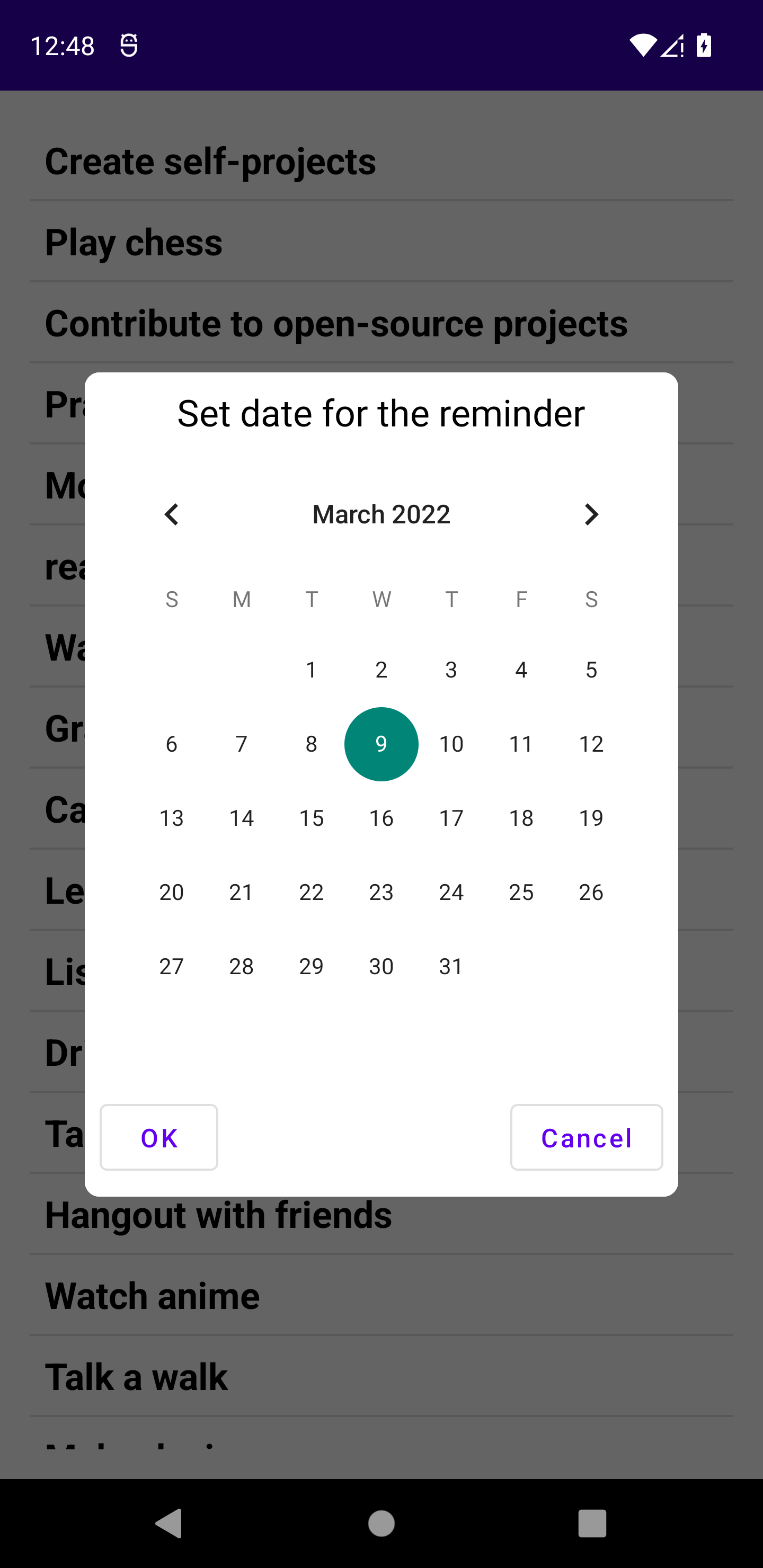Select March 1 in the grid
763x1568 pixels.
[x=311, y=670]
